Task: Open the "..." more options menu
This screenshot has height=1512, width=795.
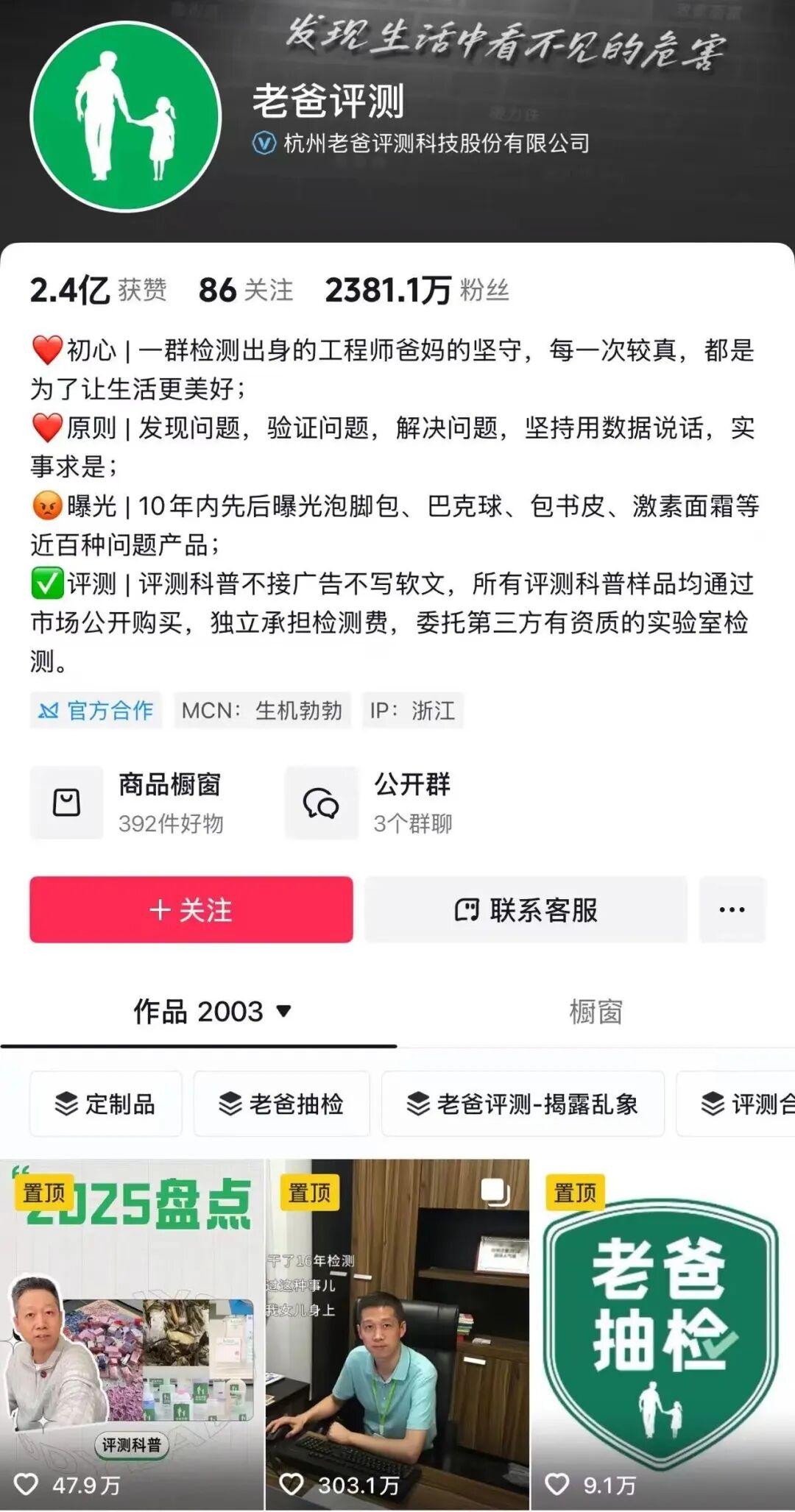Action: click(x=731, y=911)
